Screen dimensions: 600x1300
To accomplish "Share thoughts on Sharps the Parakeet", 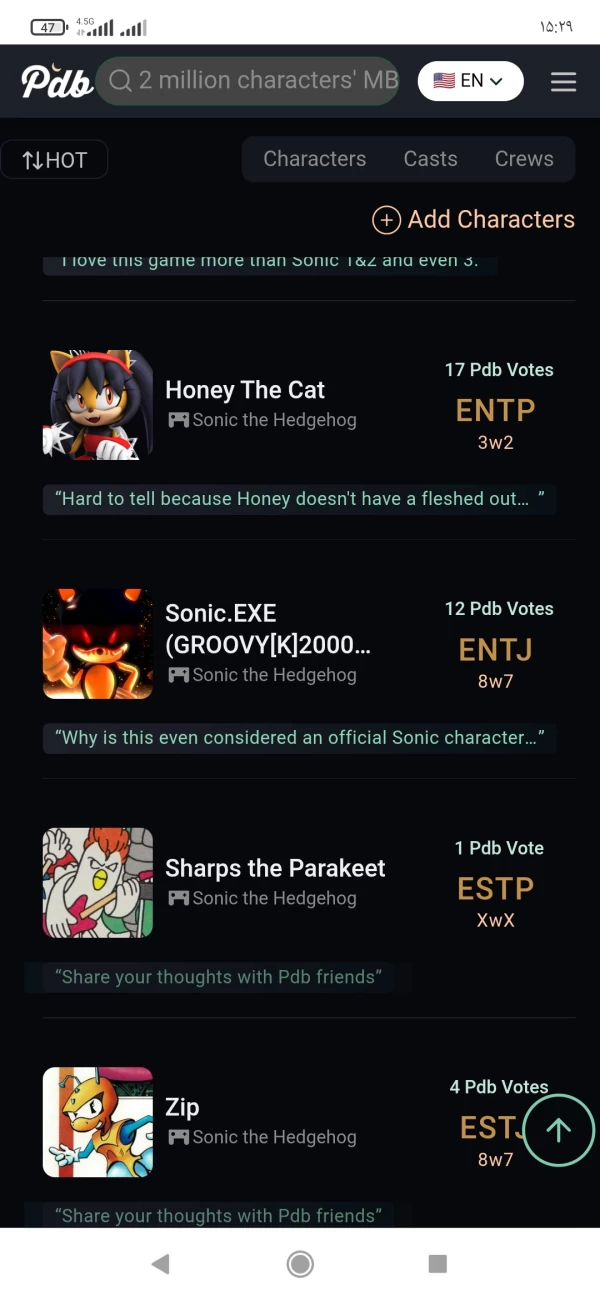I will pyautogui.click(x=218, y=977).
